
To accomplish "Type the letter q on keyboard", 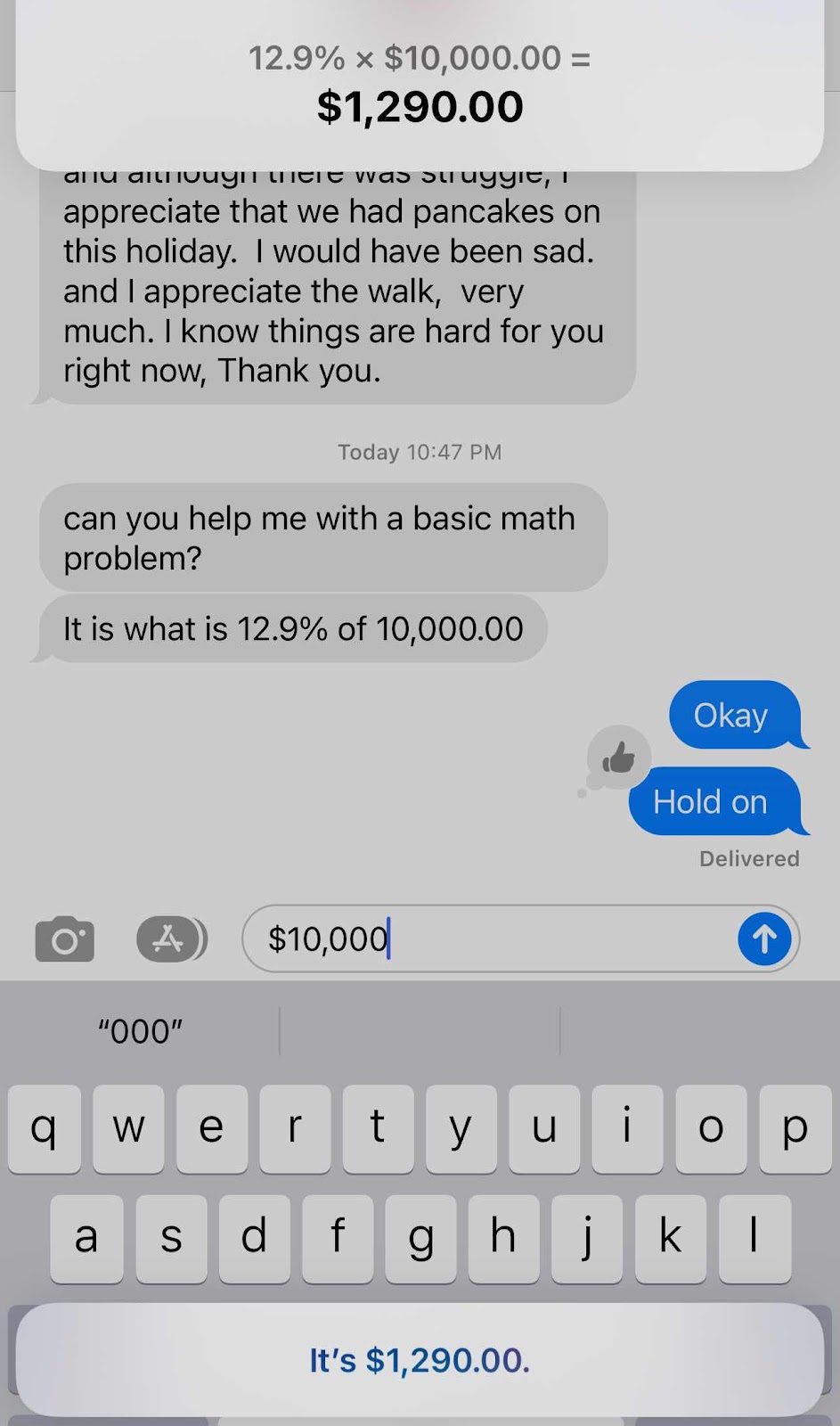I will pos(45,1128).
